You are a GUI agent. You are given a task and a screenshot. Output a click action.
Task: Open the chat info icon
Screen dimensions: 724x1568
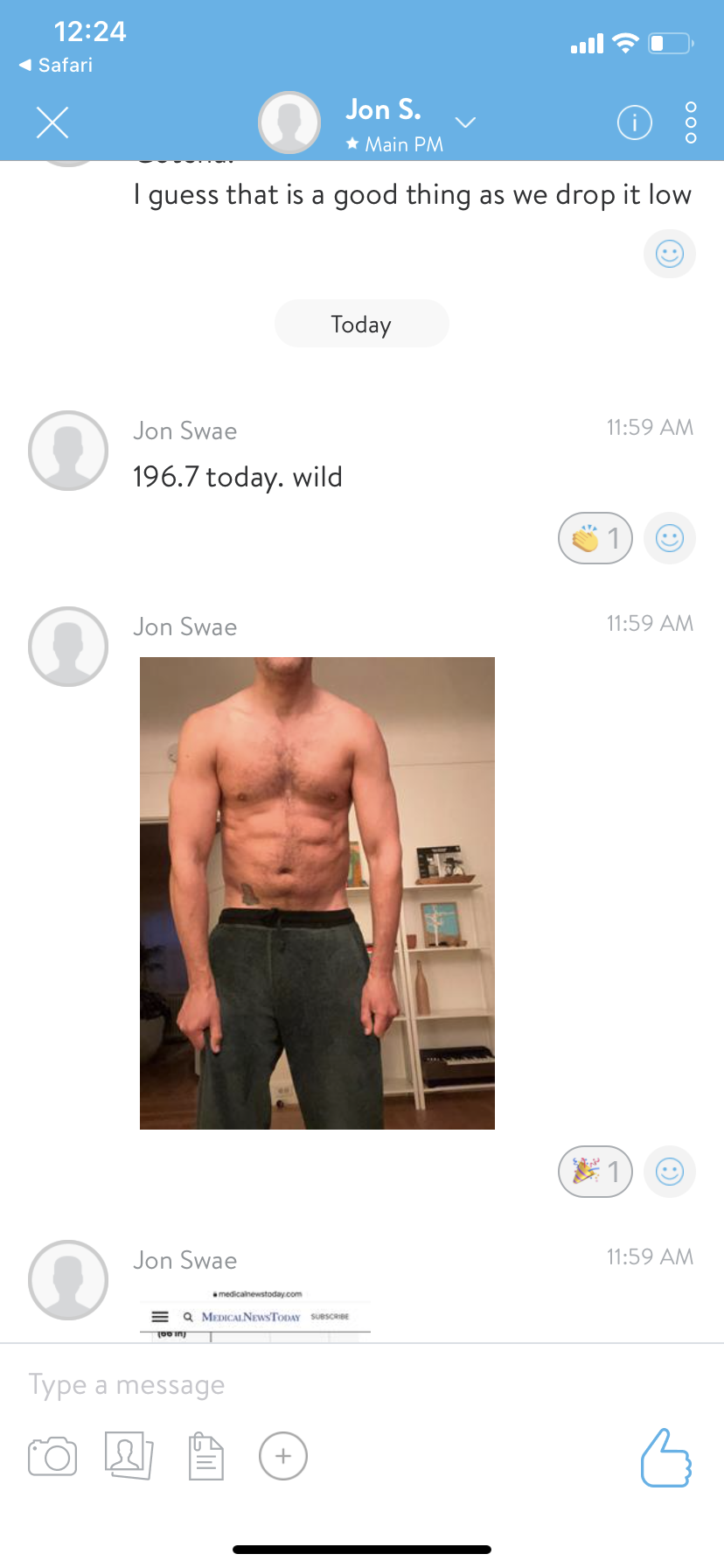(x=634, y=122)
